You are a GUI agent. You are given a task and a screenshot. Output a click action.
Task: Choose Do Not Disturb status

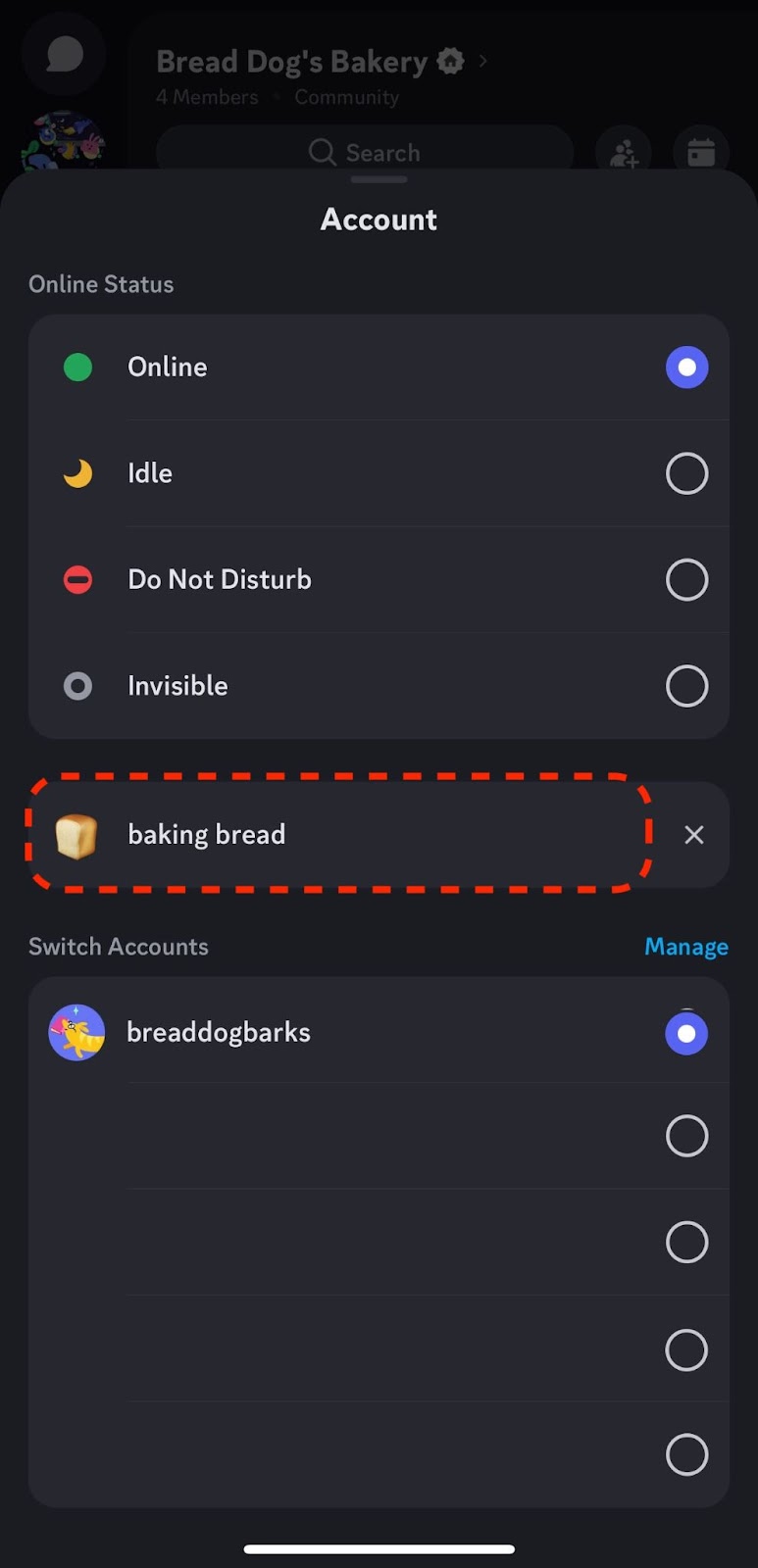[x=379, y=579]
